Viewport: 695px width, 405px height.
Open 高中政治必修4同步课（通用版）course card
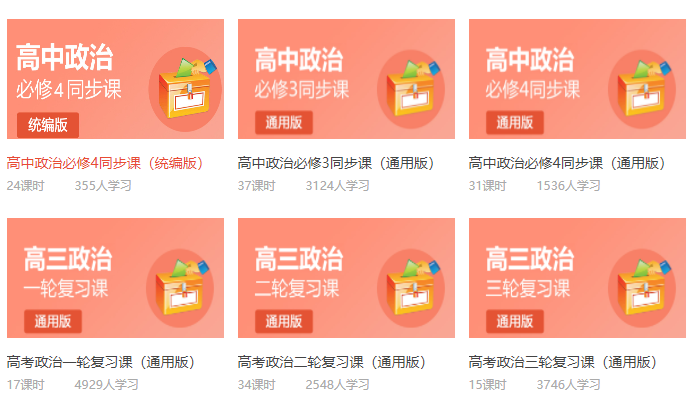tap(577, 80)
